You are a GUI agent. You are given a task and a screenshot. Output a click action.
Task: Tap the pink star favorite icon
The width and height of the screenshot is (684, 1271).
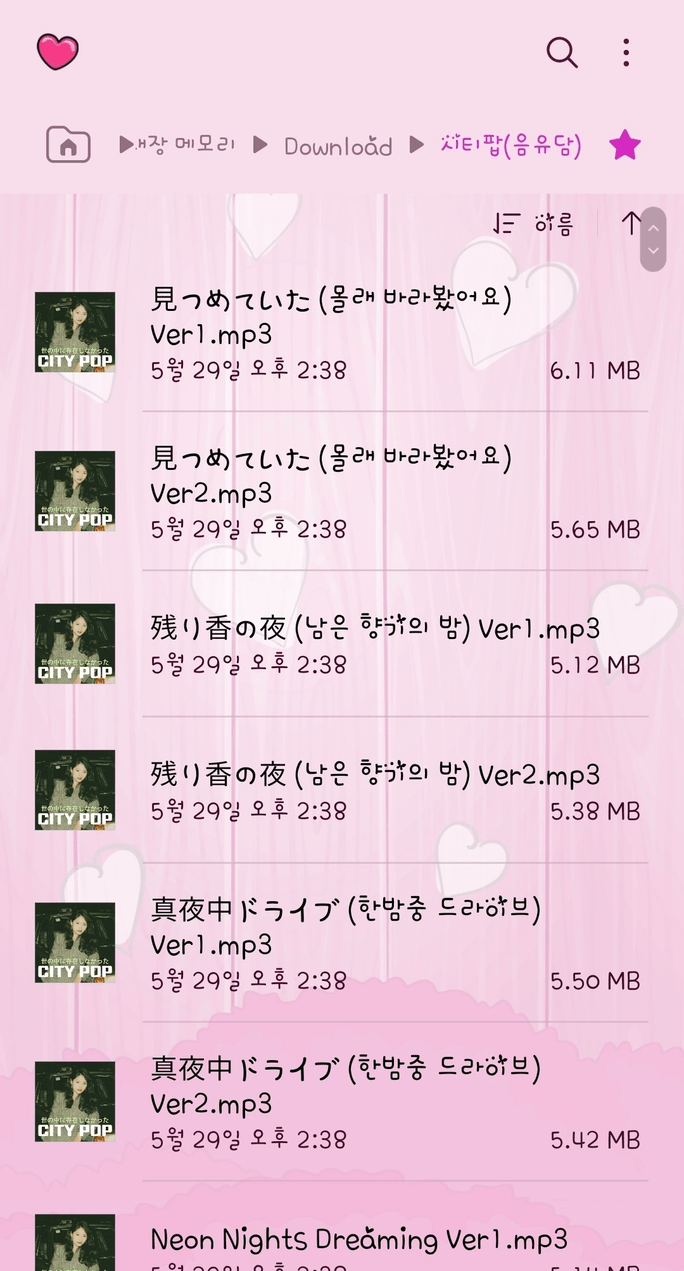pyautogui.click(x=625, y=146)
